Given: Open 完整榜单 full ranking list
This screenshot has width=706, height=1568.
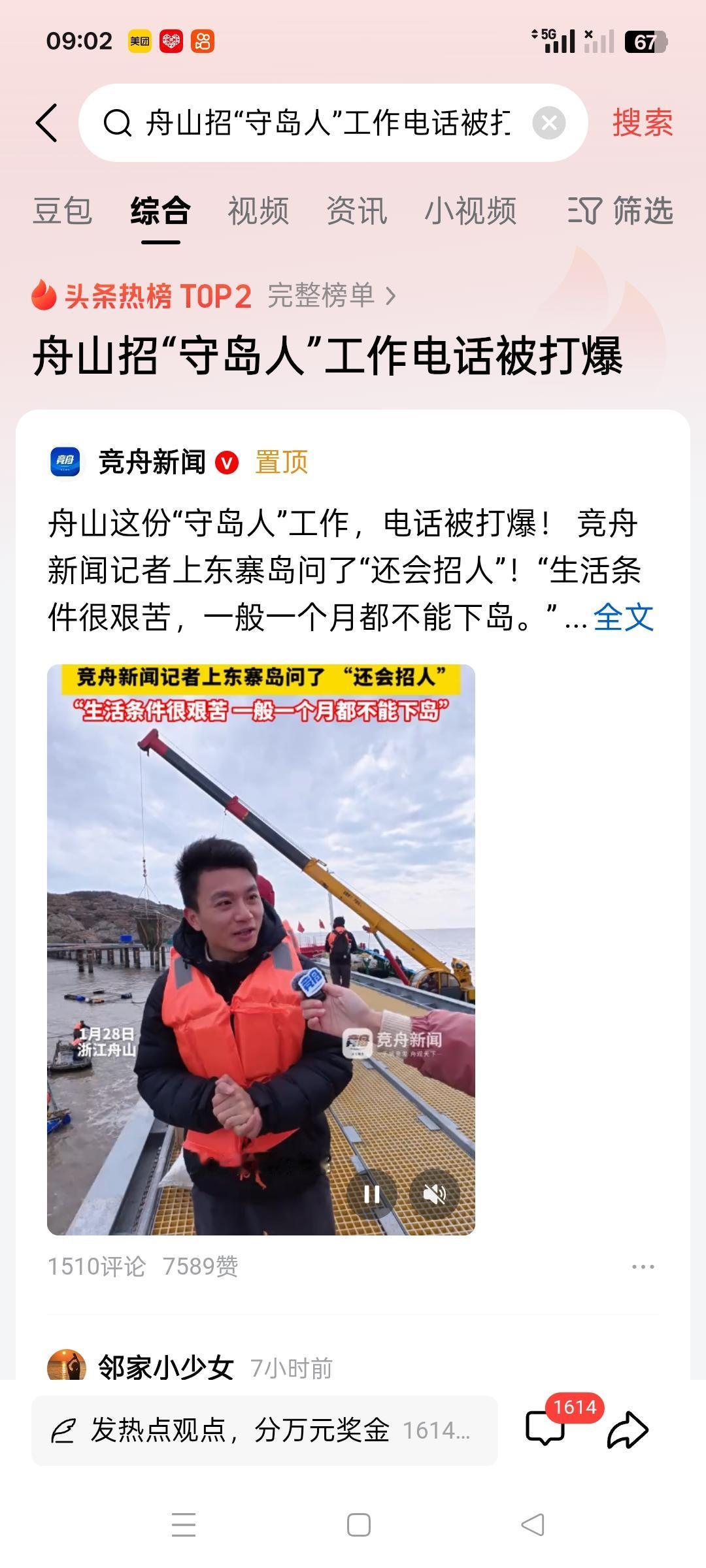Looking at the screenshot, I should click(x=323, y=295).
